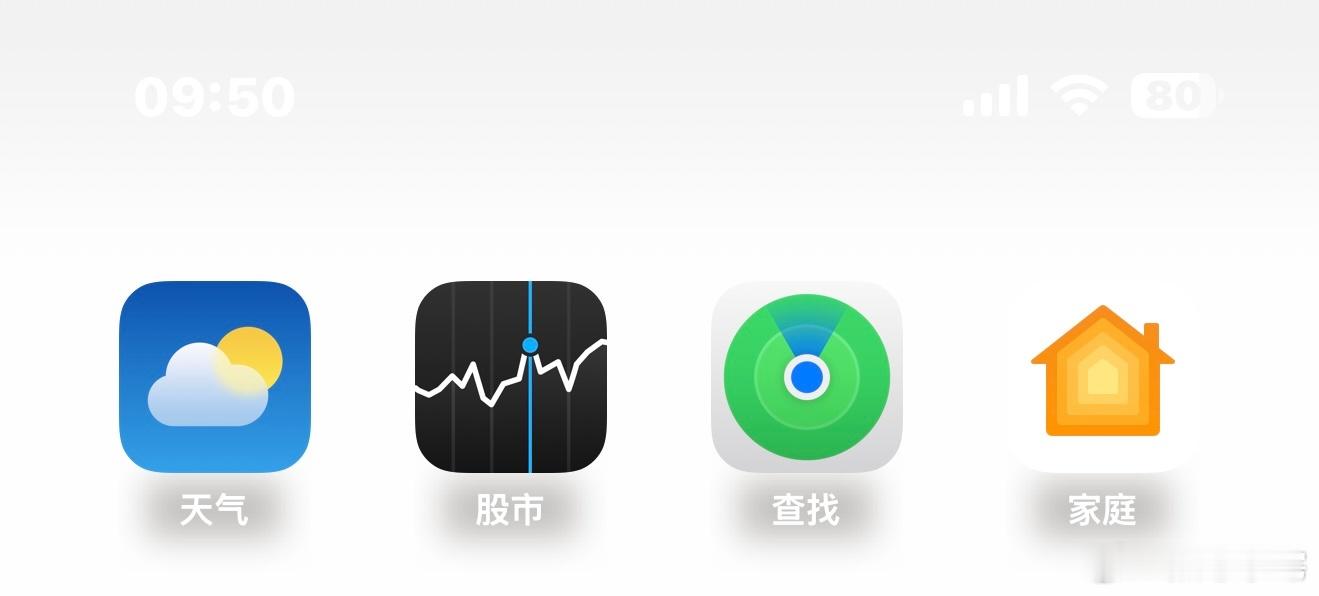The width and height of the screenshot is (1319, 596).
Task: Launch the 股市 stocks app
Action: 510,376
